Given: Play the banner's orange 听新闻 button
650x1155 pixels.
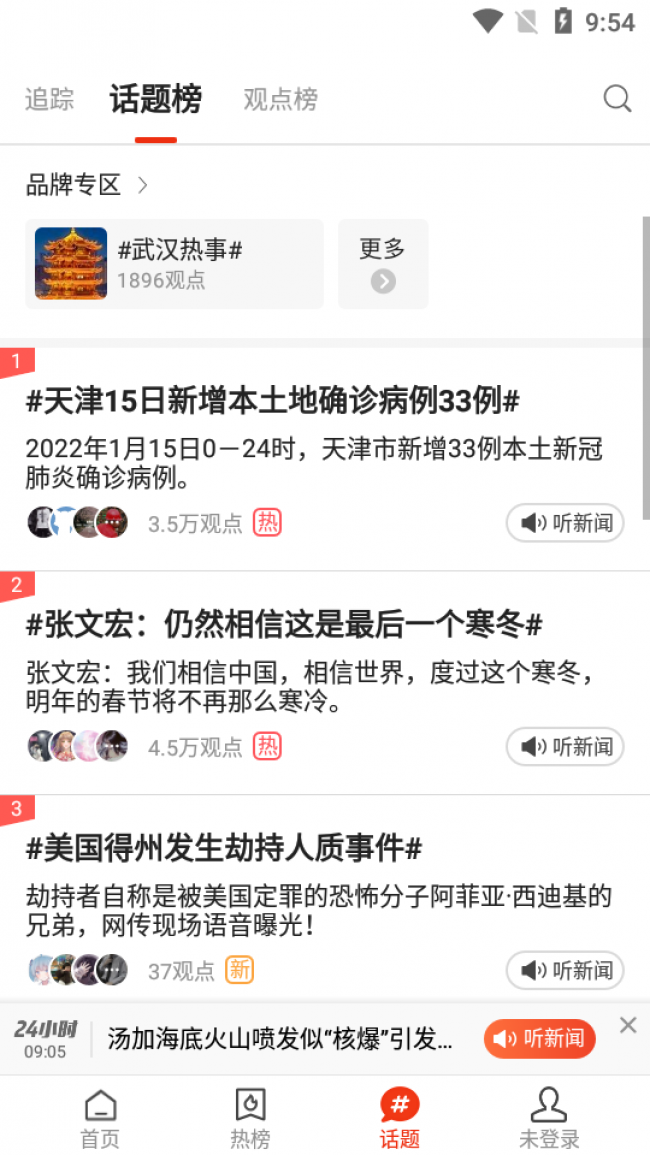Looking at the screenshot, I should click(539, 1039).
